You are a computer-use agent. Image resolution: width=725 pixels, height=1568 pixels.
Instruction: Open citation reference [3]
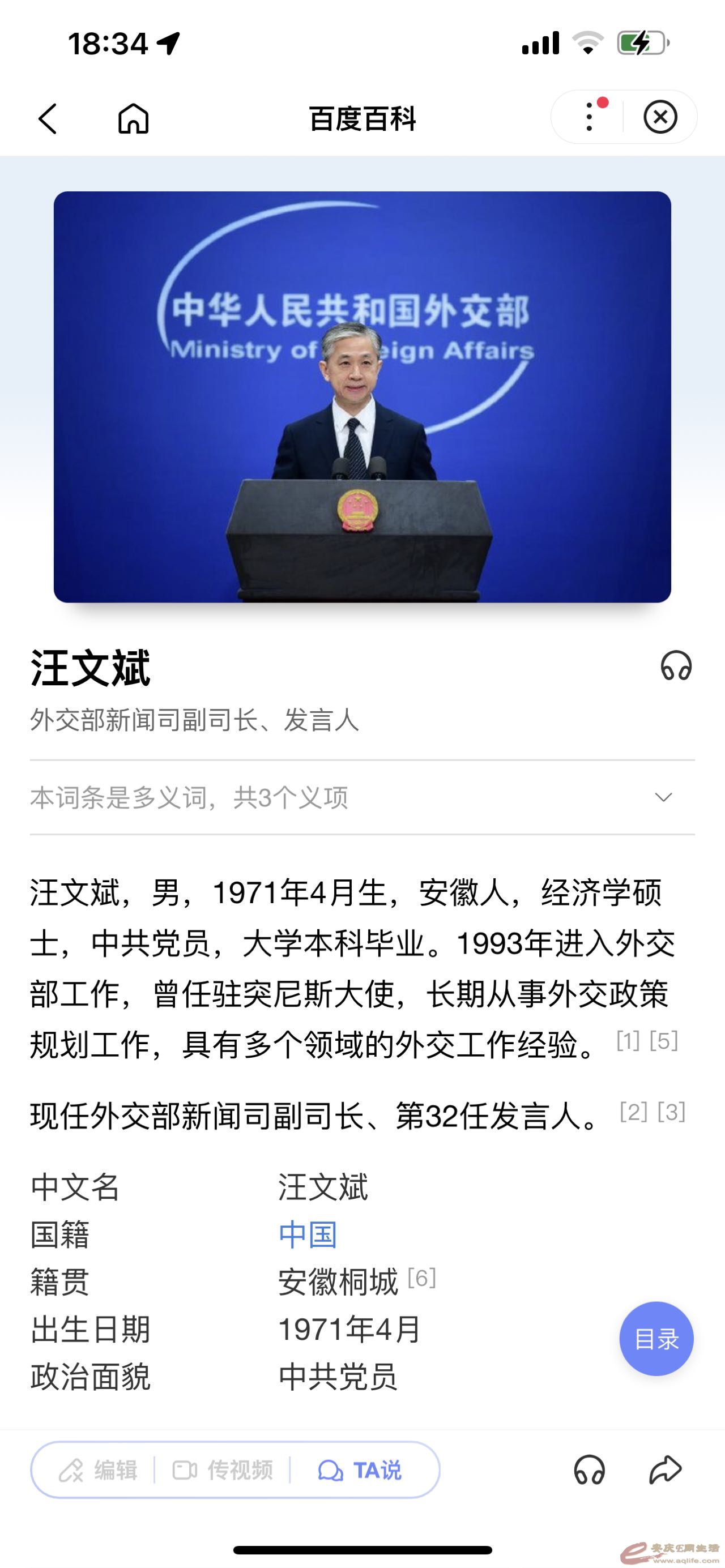tap(671, 1112)
